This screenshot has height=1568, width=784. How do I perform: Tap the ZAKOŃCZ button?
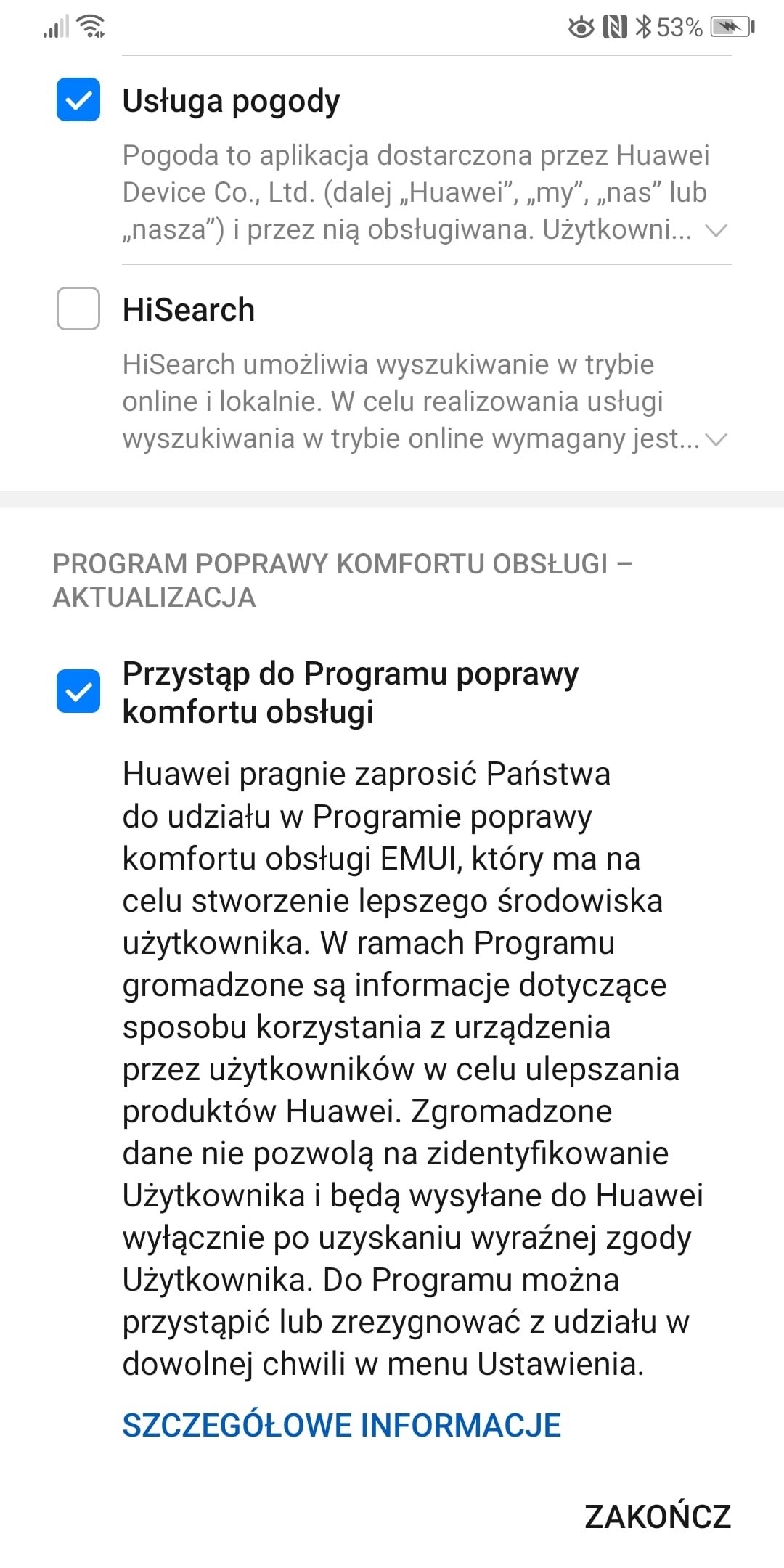[x=658, y=1517]
